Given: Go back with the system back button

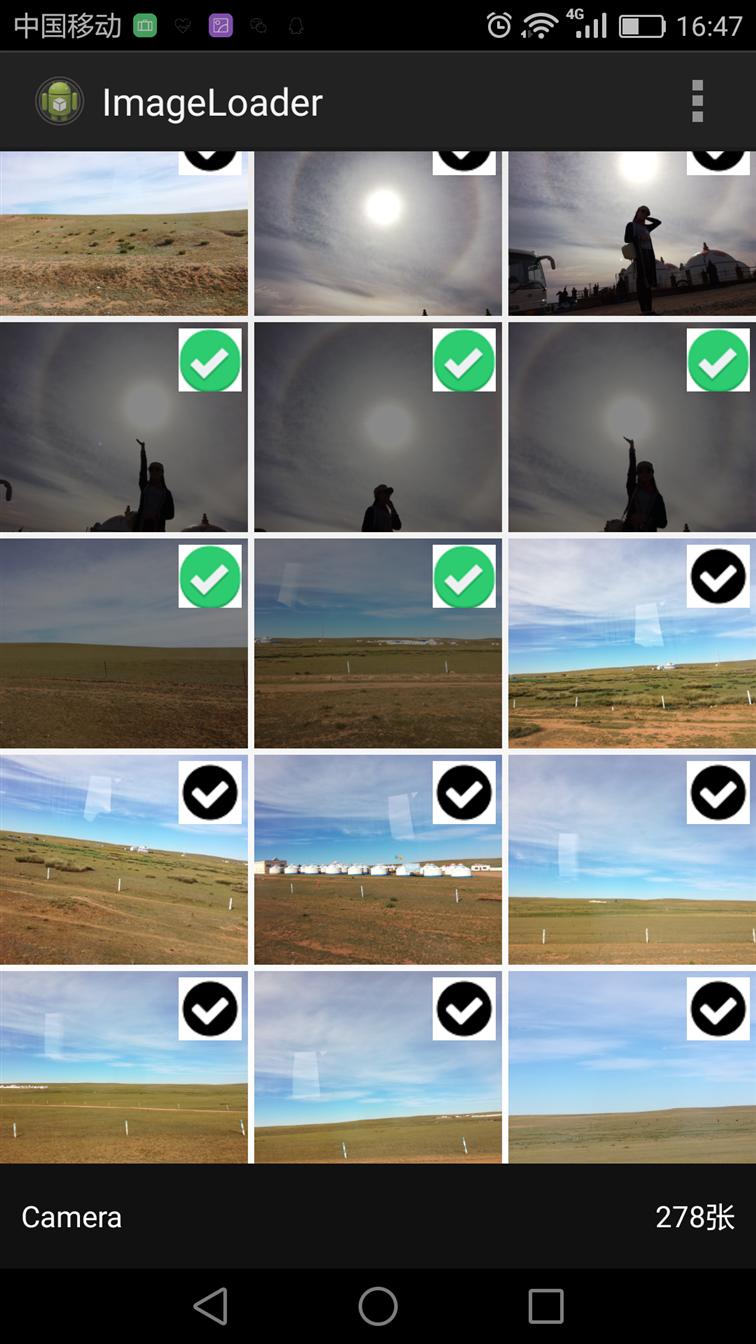Looking at the screenshot, I should pyautogui.click(x=210, y=1306).
